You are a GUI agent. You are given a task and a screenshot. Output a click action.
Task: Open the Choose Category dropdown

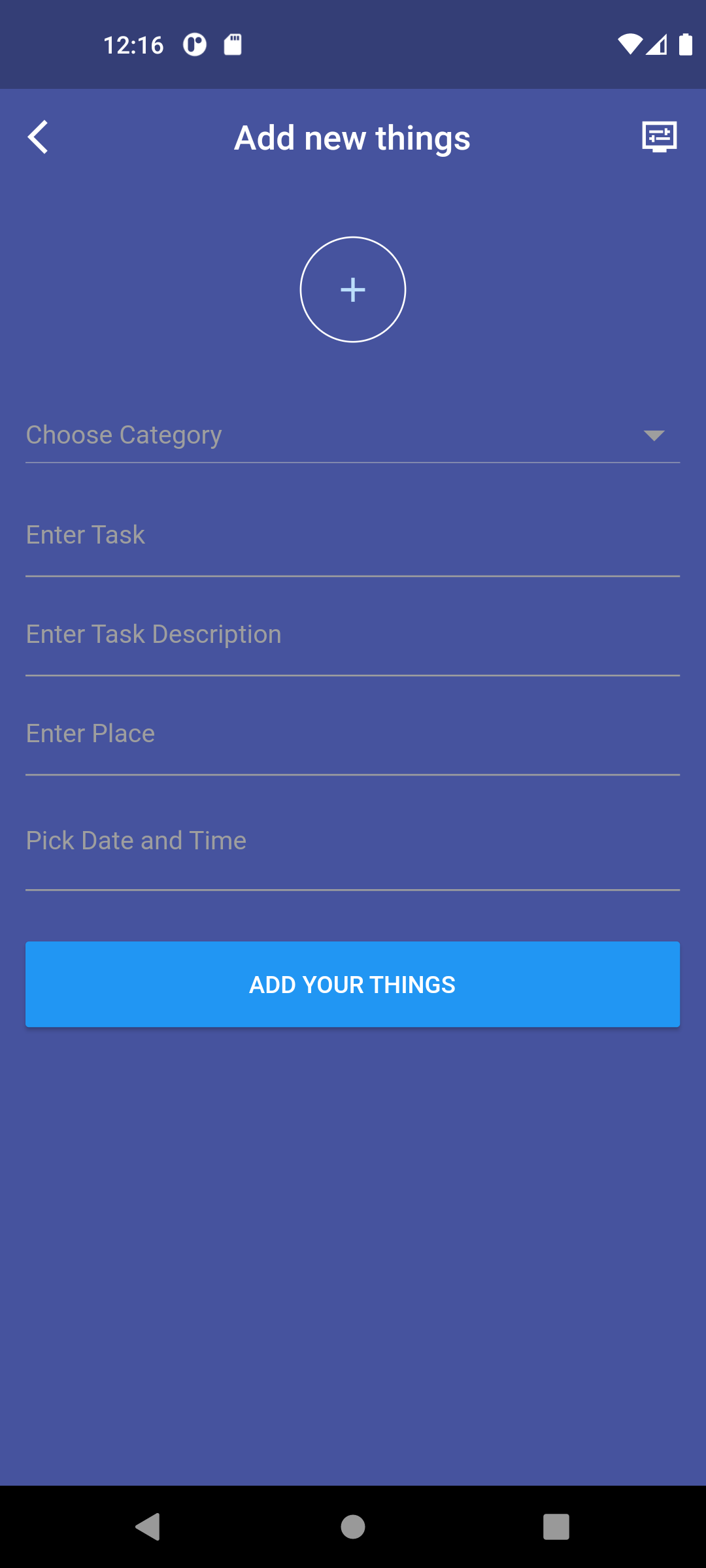click(x=261, y=434)
